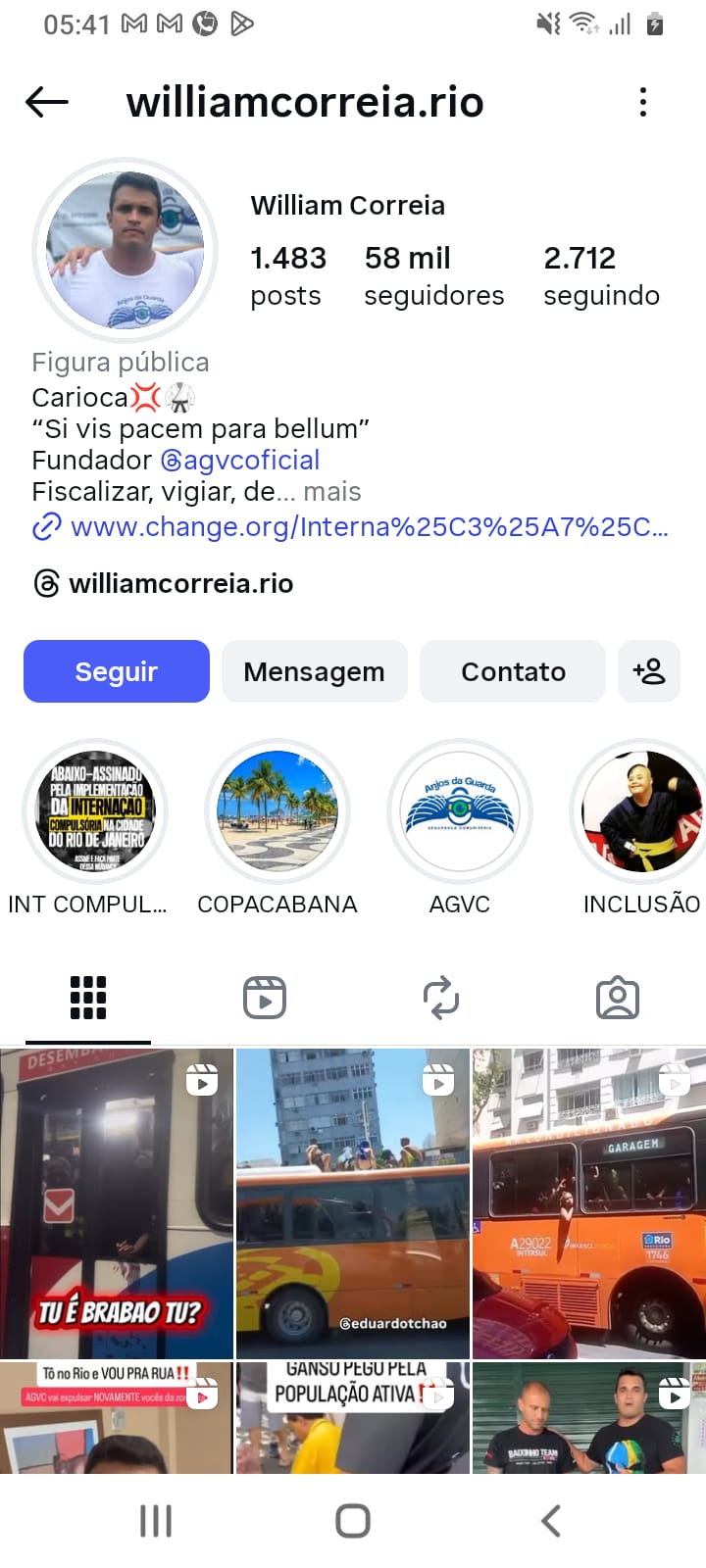Switch to the Reels tab
The height and width of the screenshot is (1568, 706).
pos(265,999)
